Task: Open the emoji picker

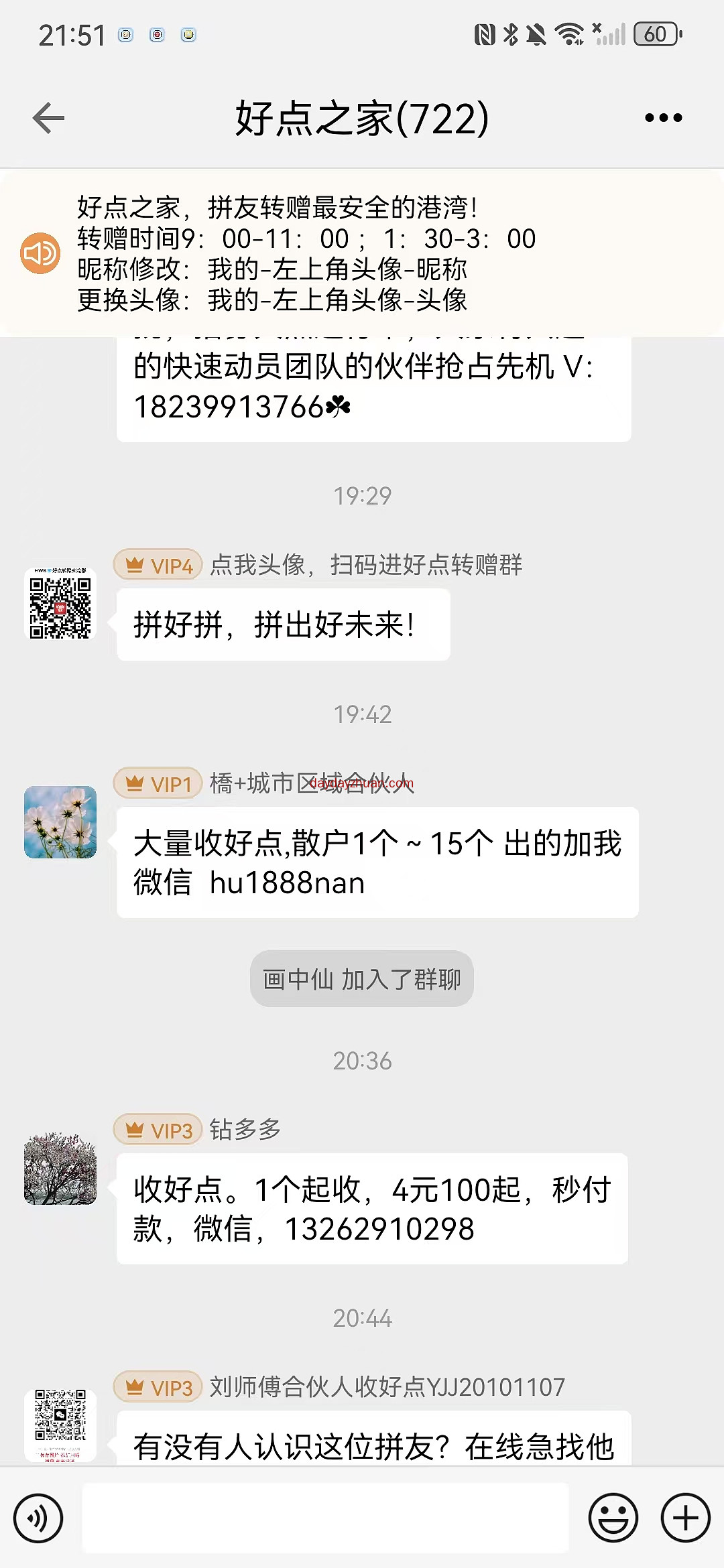Action: pyautogui.click(x=613, y=1518)
